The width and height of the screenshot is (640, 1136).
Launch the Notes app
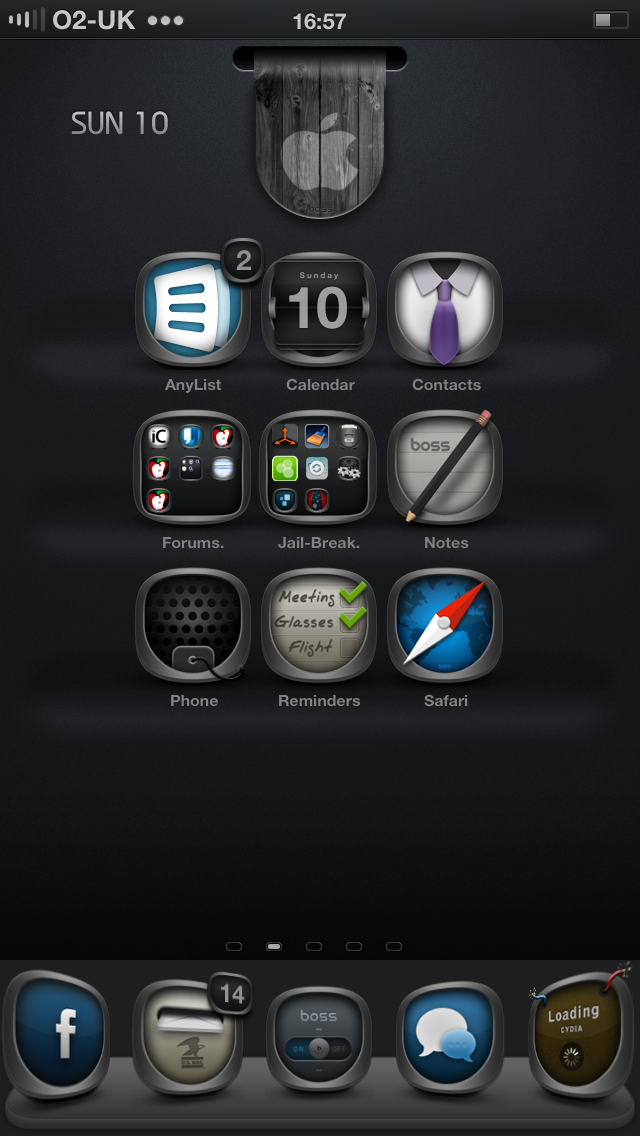[x=445, y=468]
